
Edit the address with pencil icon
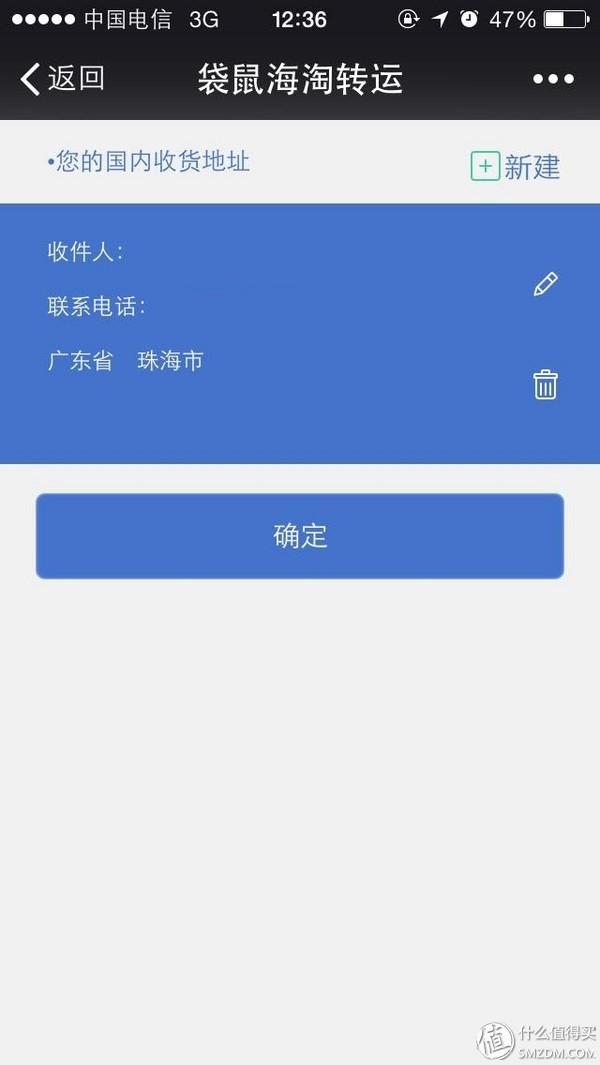545,284
